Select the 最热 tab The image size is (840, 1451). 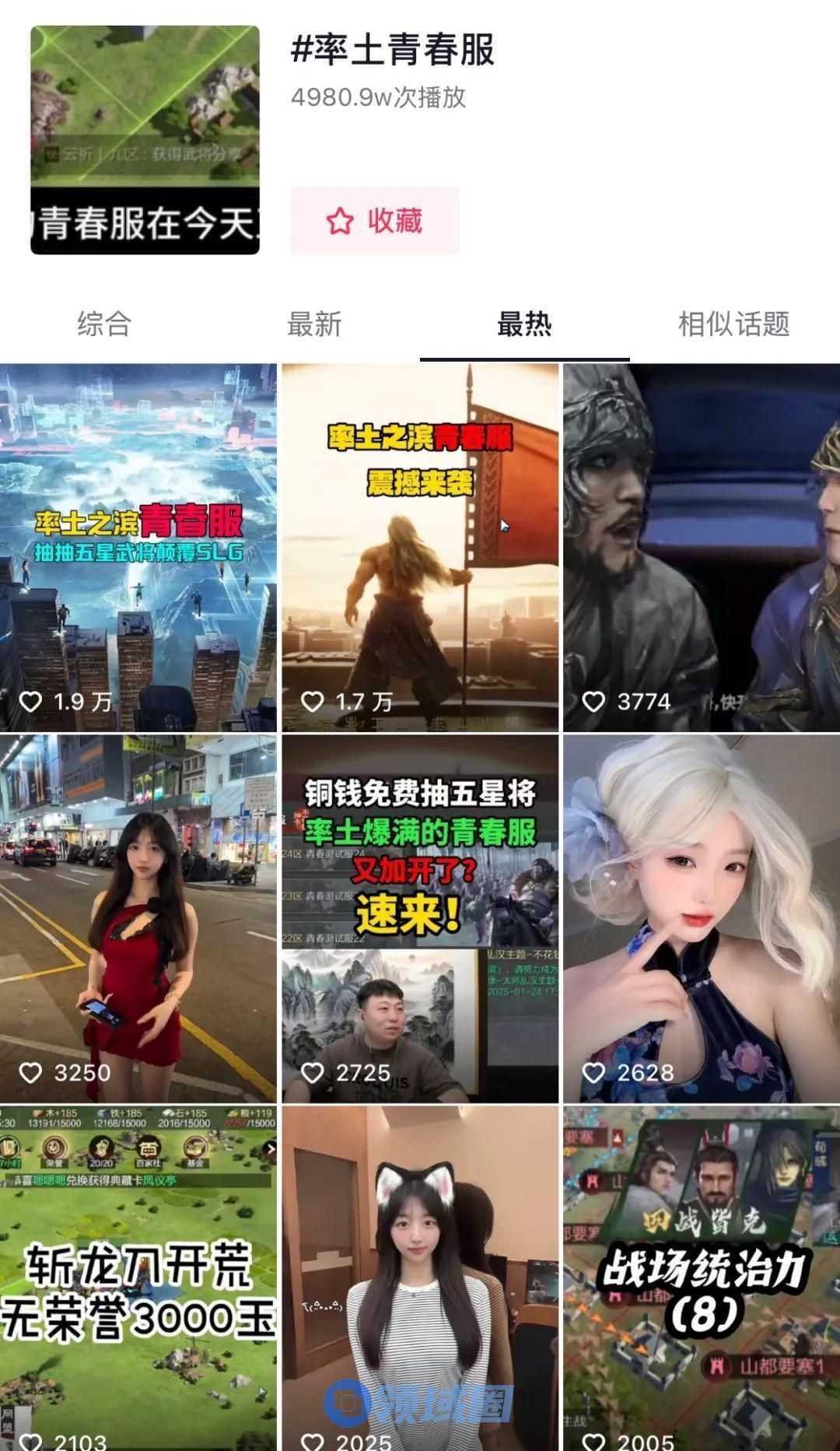(524, 324)
